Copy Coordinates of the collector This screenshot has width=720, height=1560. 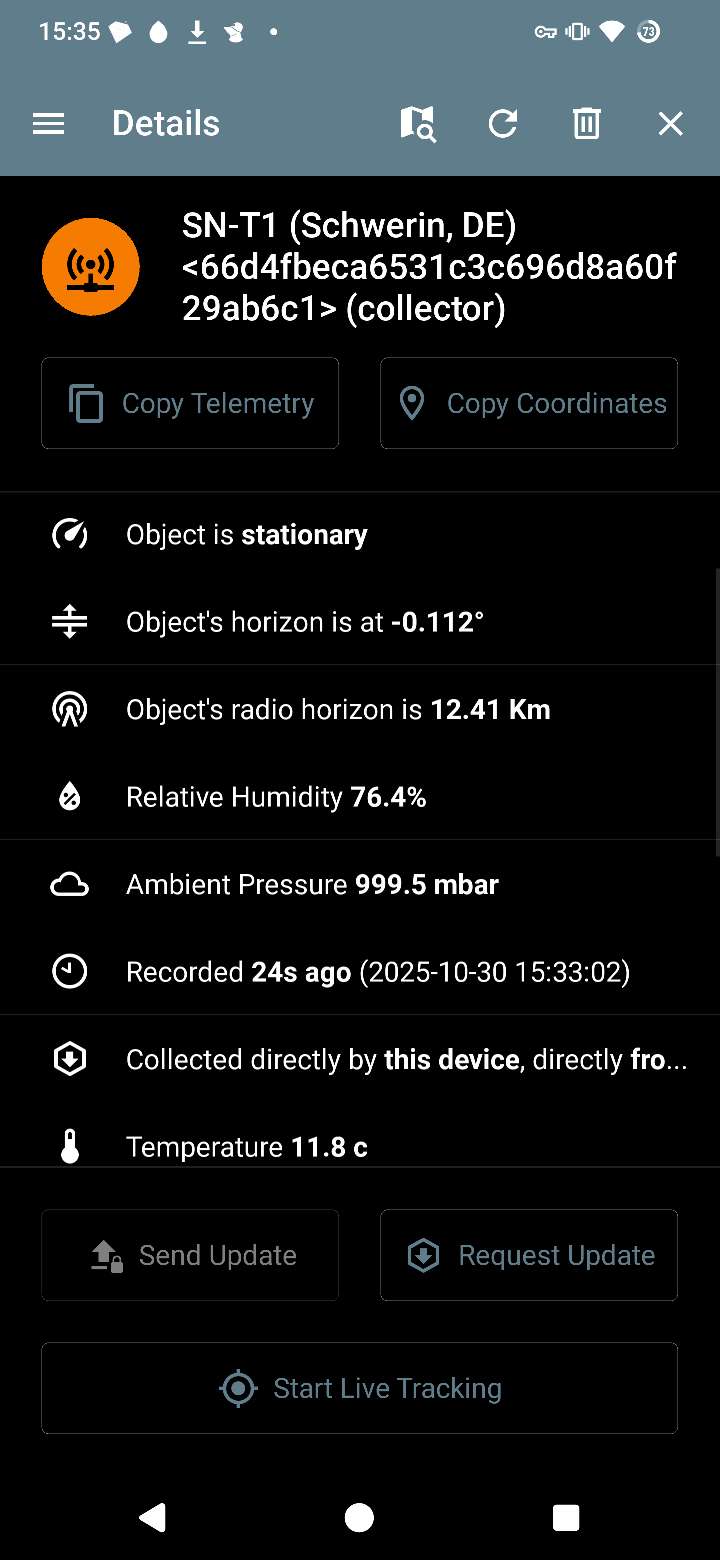(529, 403)
